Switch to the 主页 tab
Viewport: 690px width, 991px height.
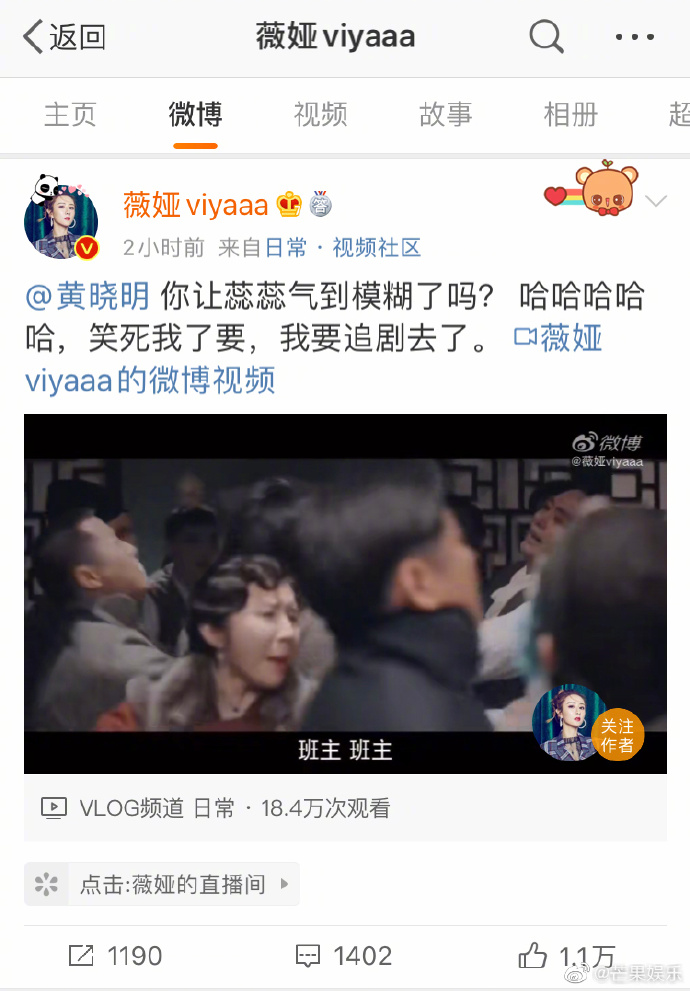(x=70, y=114)
